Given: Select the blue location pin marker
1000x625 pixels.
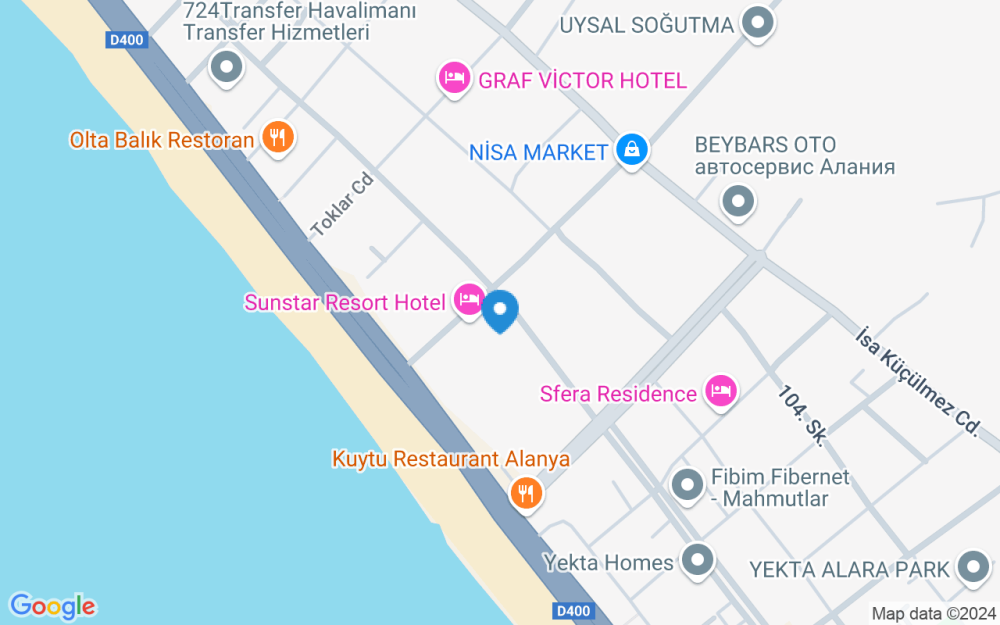Looking at the screenshot, I should click(500, 311).
